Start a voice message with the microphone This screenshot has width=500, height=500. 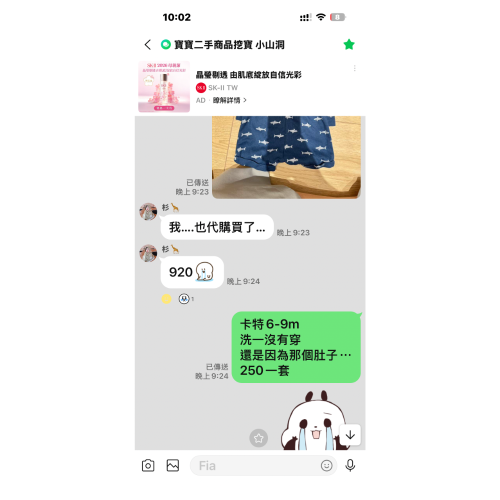tap(350, 465)
